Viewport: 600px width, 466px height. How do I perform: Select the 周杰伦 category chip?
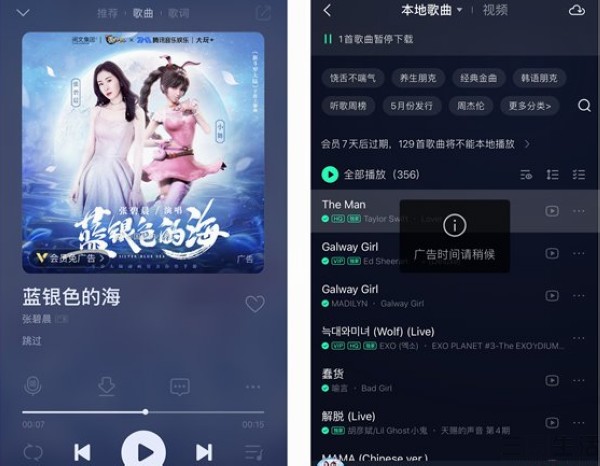click(472, 105)
